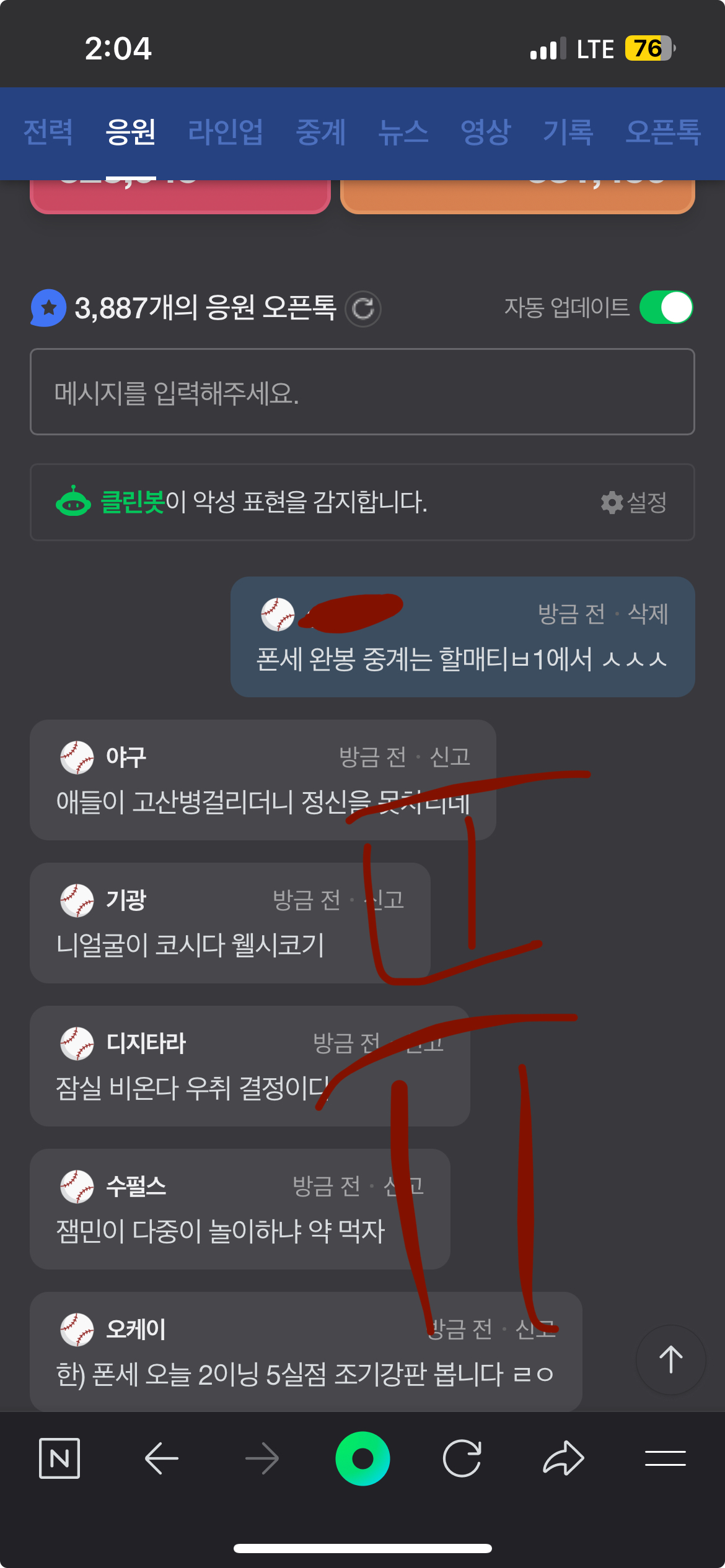The height and width of the screenshot is (1568, 725).
Task: Report 야구's message with 신고
Action: [x=450, y=757]
